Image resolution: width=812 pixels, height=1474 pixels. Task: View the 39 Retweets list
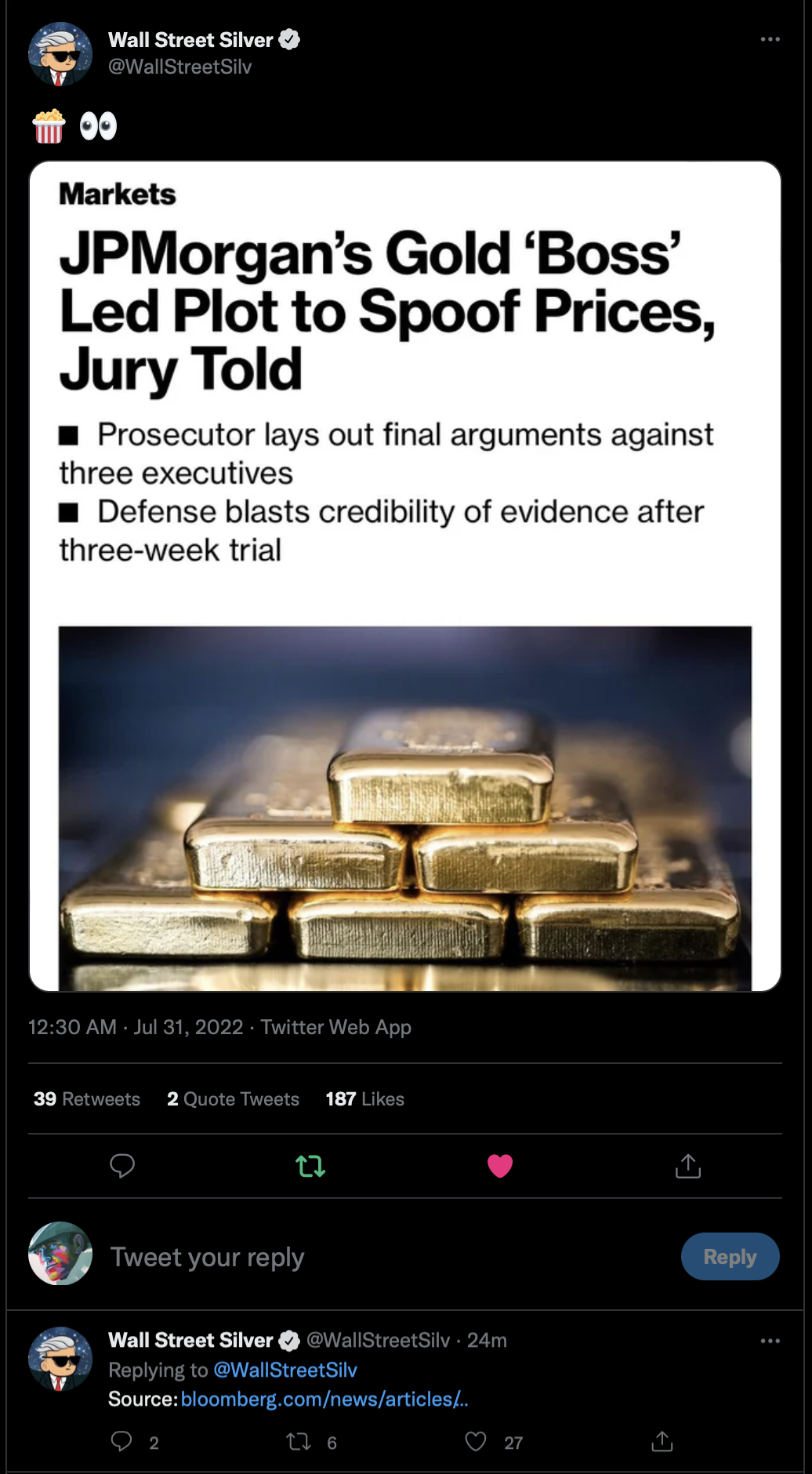(x=87, y=1099)
